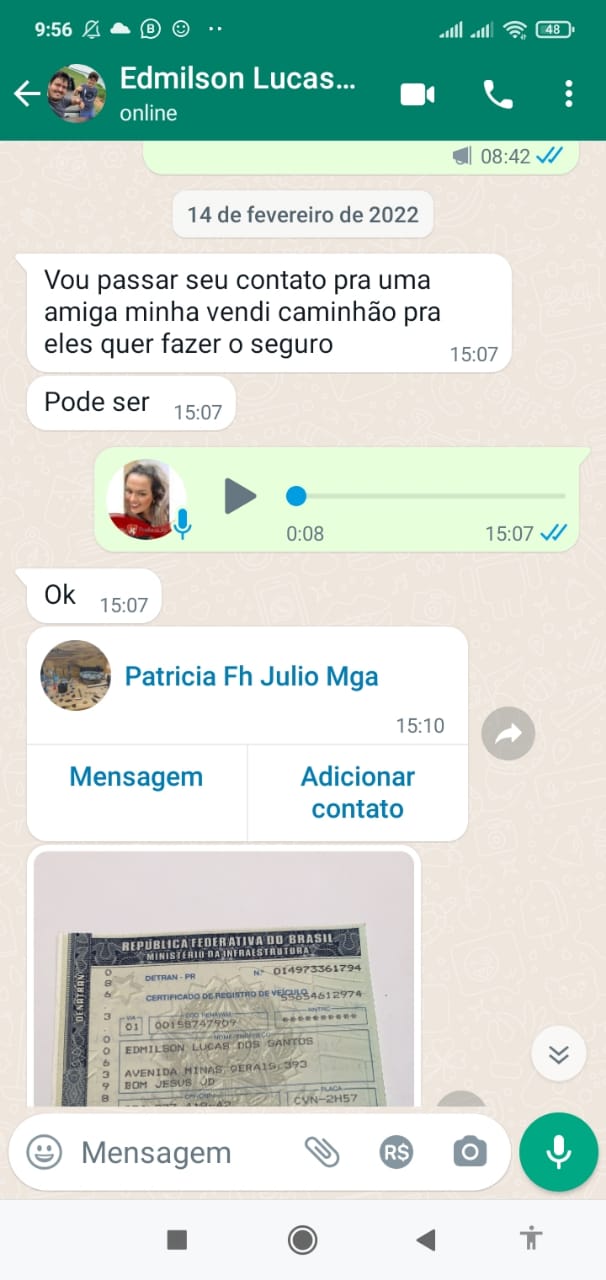Open the R$ payment option

pyautogui.click(x=396, y=1152)
